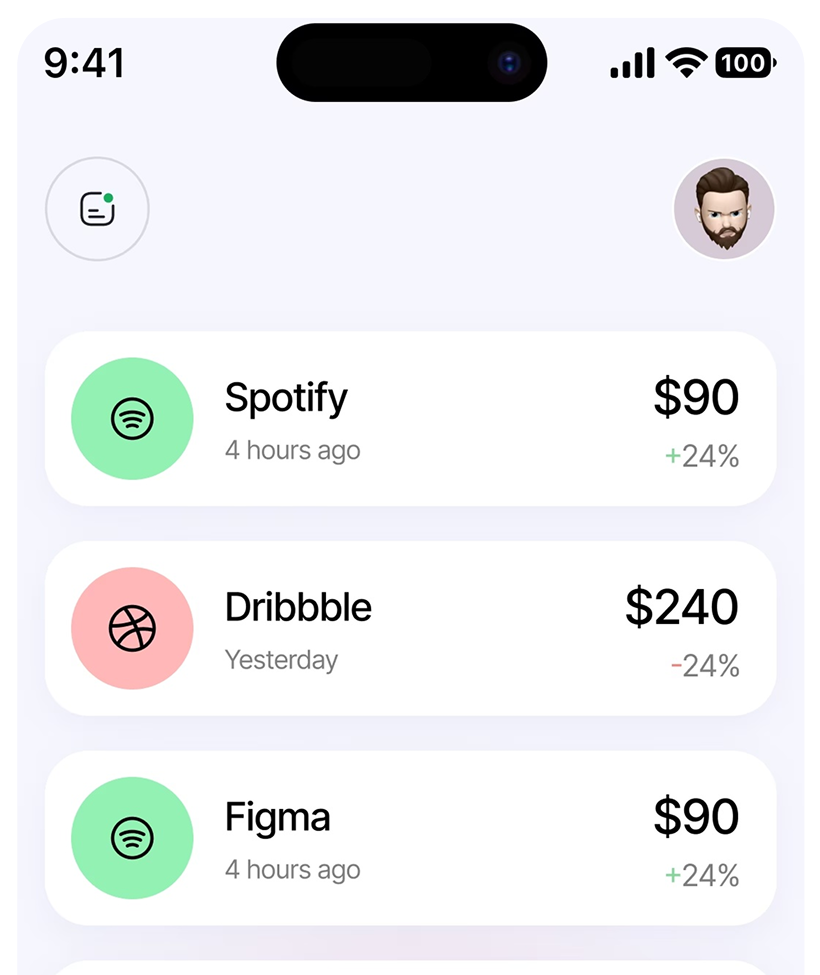Select the Figma transaction card

coord(410,838)
